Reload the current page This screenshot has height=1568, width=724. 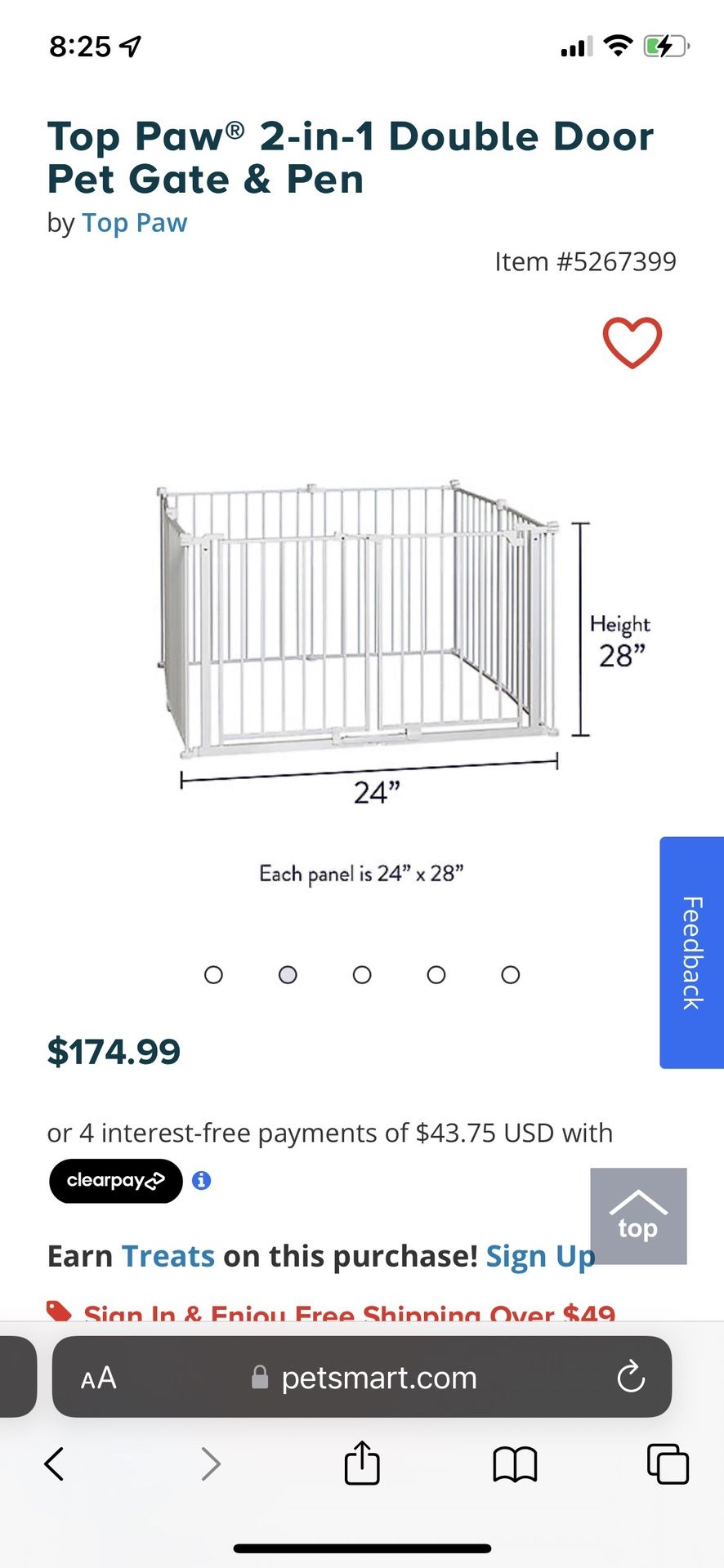pyautogui.click(x=631, y=1377)
